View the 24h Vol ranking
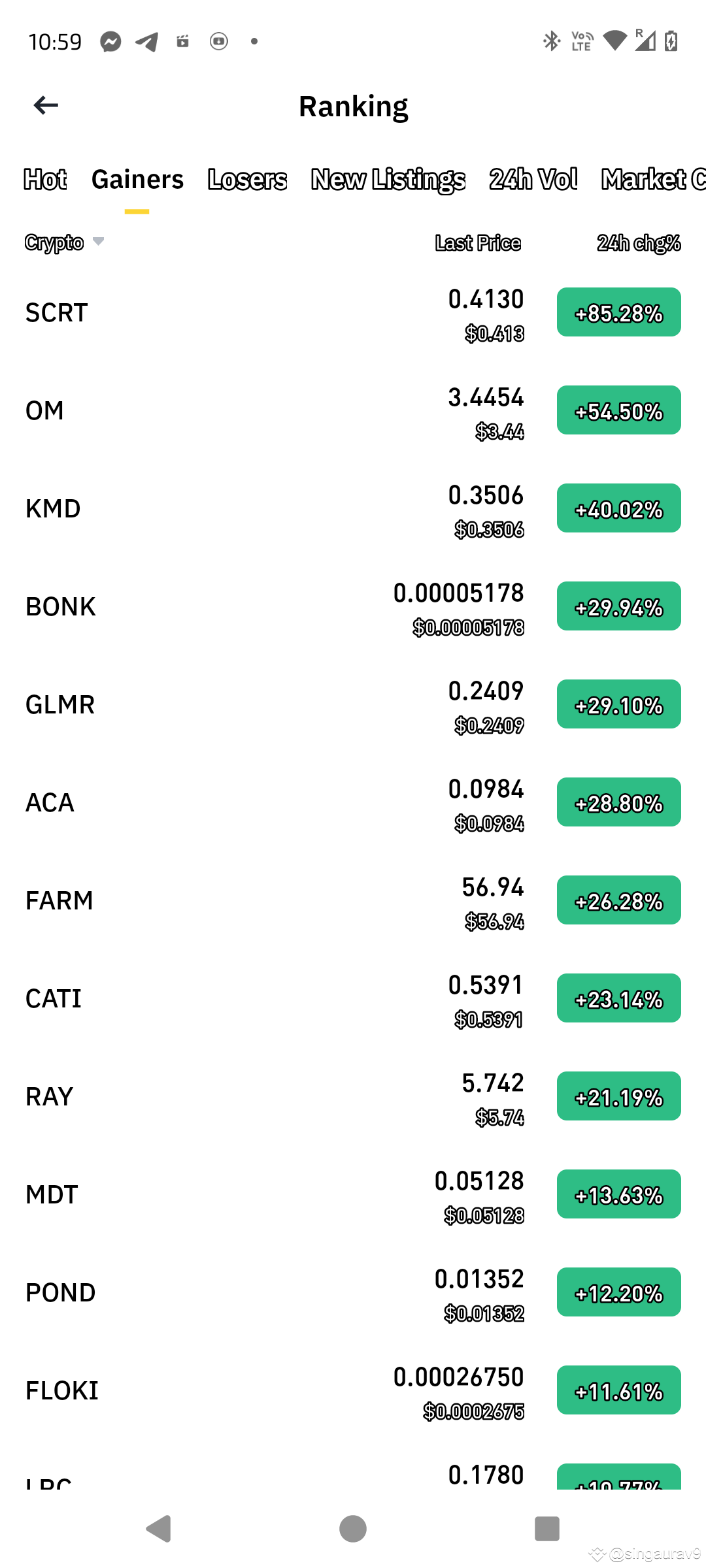The image size is (706, 1568). tap(533, 179)
